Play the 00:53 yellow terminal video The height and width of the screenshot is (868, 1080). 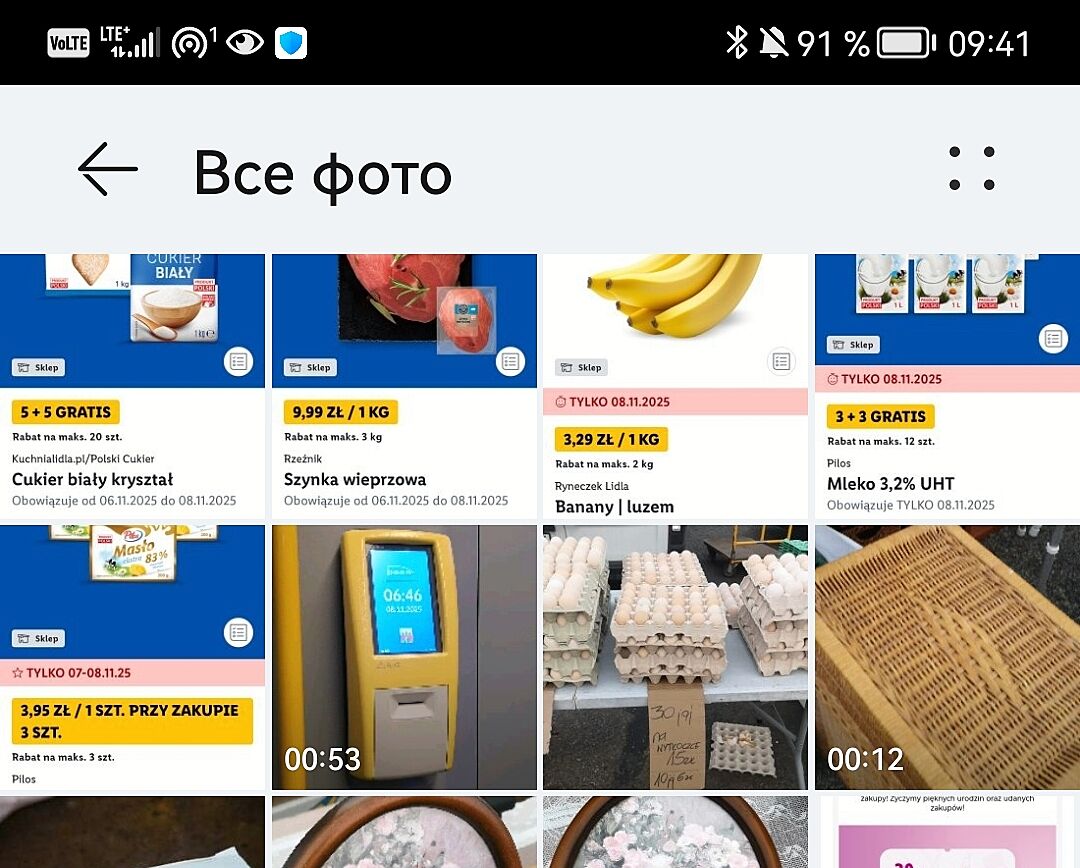click(x=404, y=657)
